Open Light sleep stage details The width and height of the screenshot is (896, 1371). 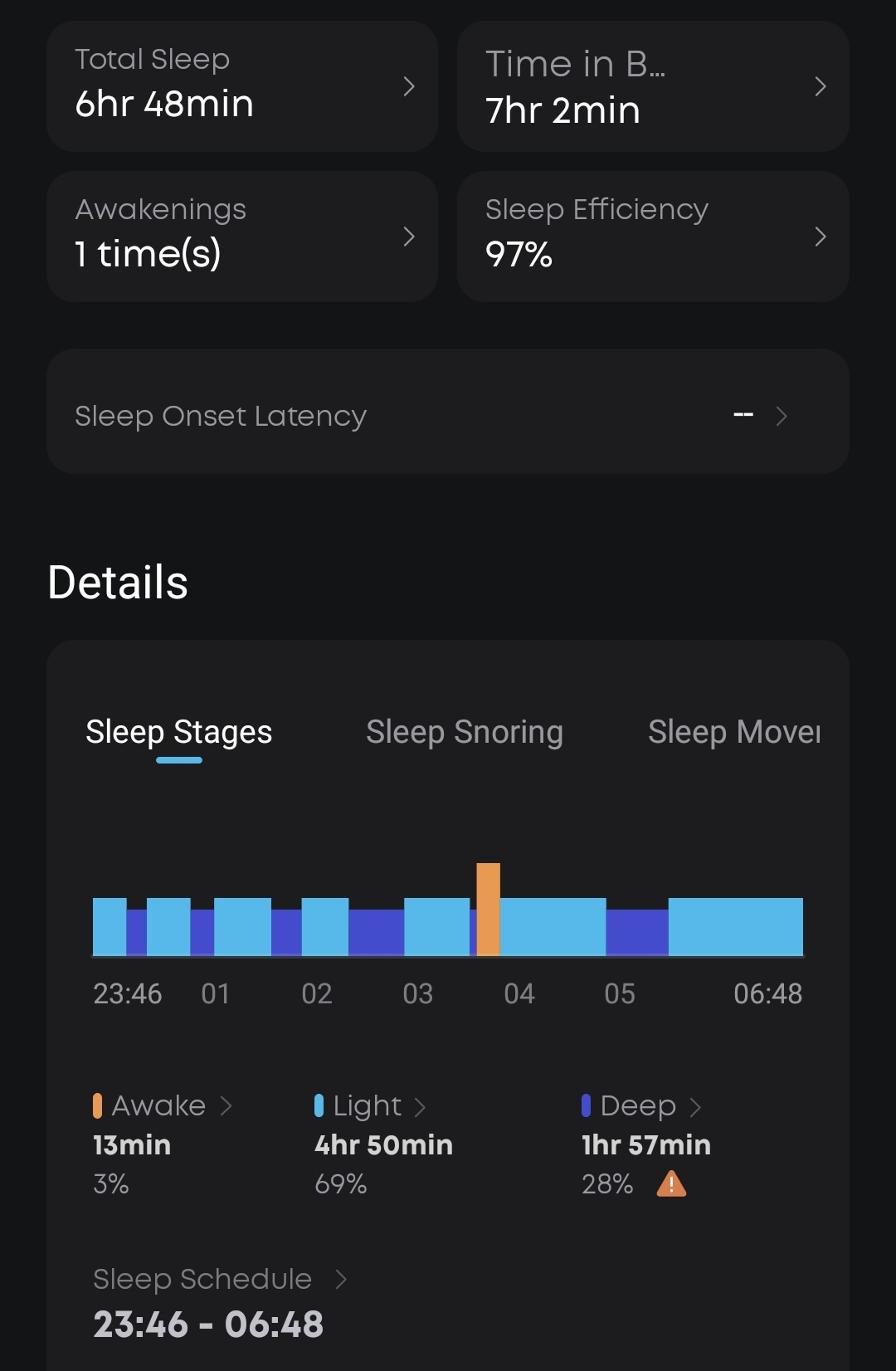click(370, 1105)
